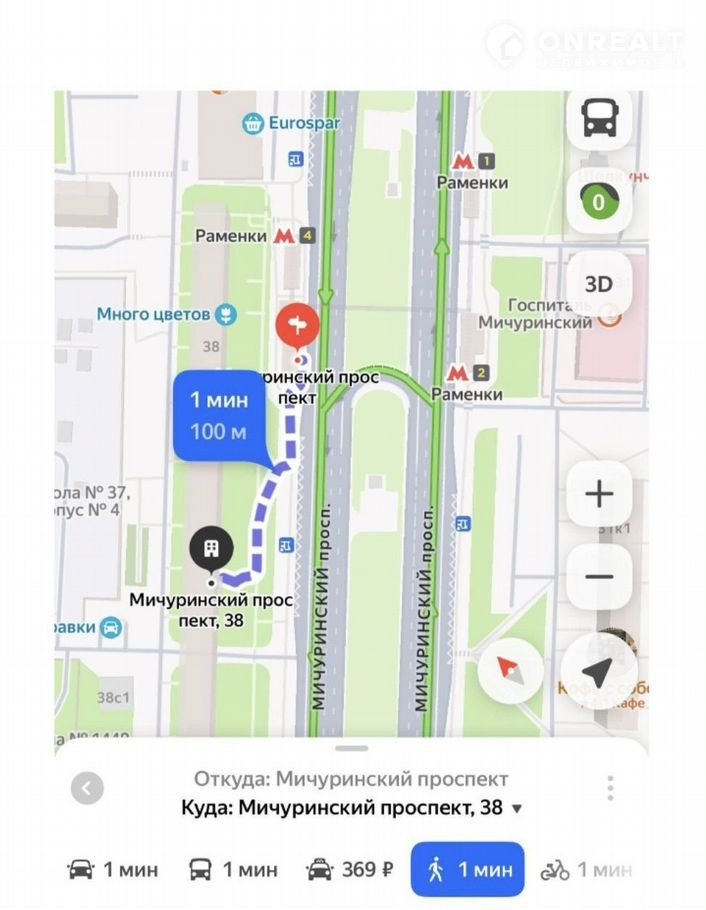This screenshot has height=910, width=706.
Task: Select the bus route option
Action: tap(232, 869)
